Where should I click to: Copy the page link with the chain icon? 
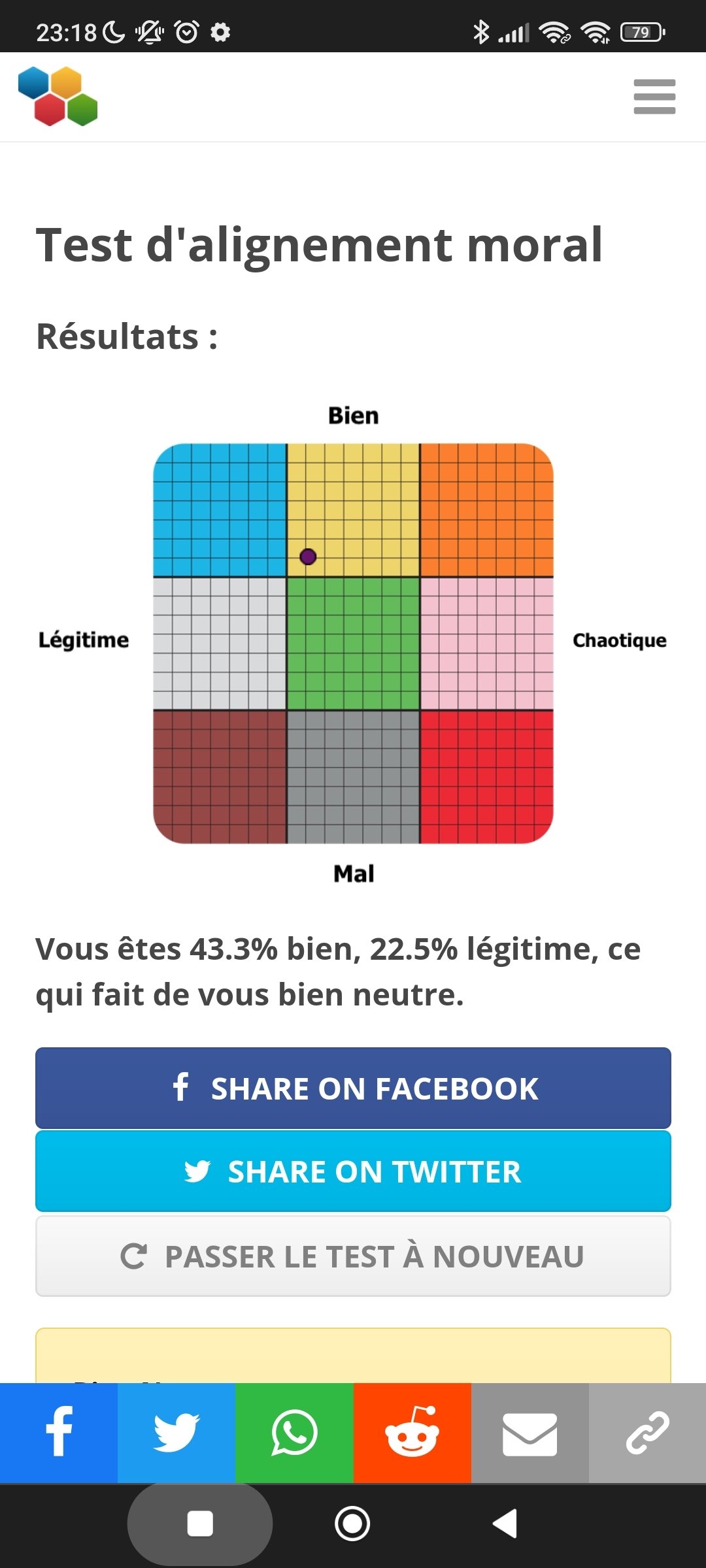(647, 1433)
